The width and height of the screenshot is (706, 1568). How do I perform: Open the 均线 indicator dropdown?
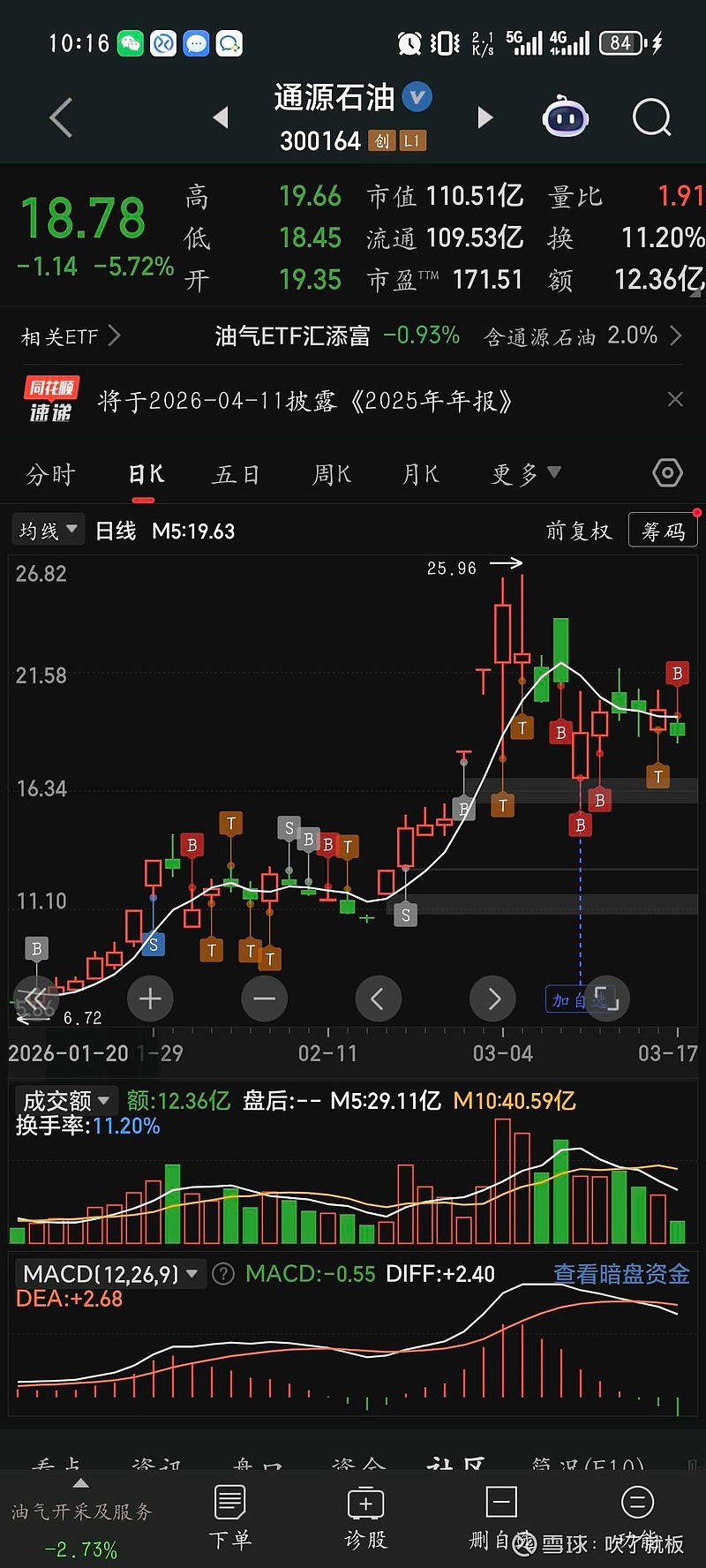point(49,531)
